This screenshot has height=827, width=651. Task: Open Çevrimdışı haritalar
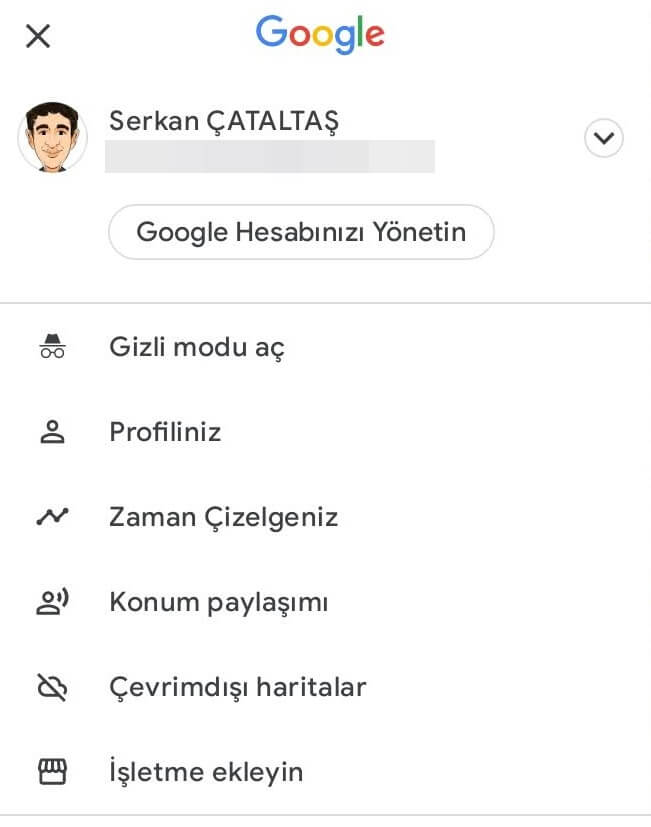pyautogui.click(x=237, y=687)
